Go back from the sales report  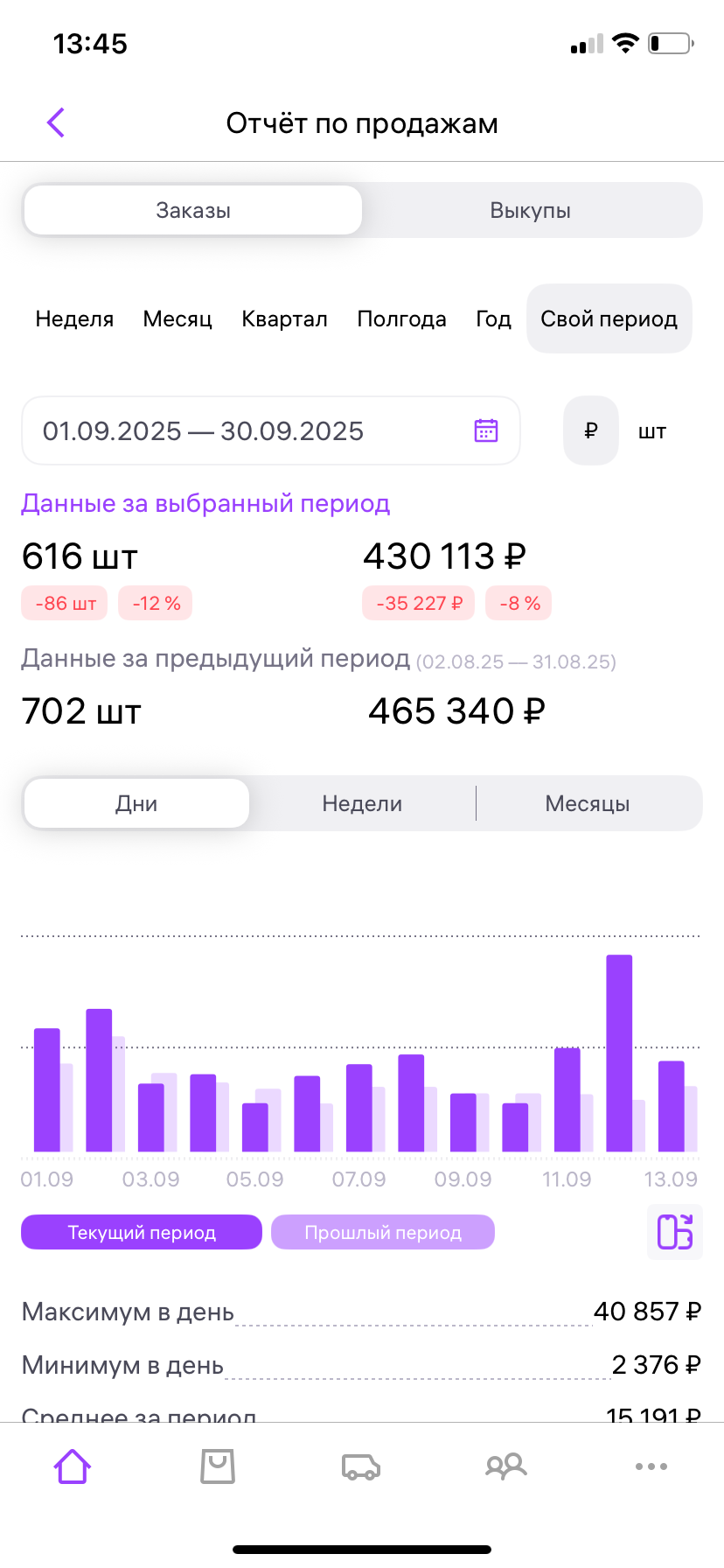click(x=56, y=122)
